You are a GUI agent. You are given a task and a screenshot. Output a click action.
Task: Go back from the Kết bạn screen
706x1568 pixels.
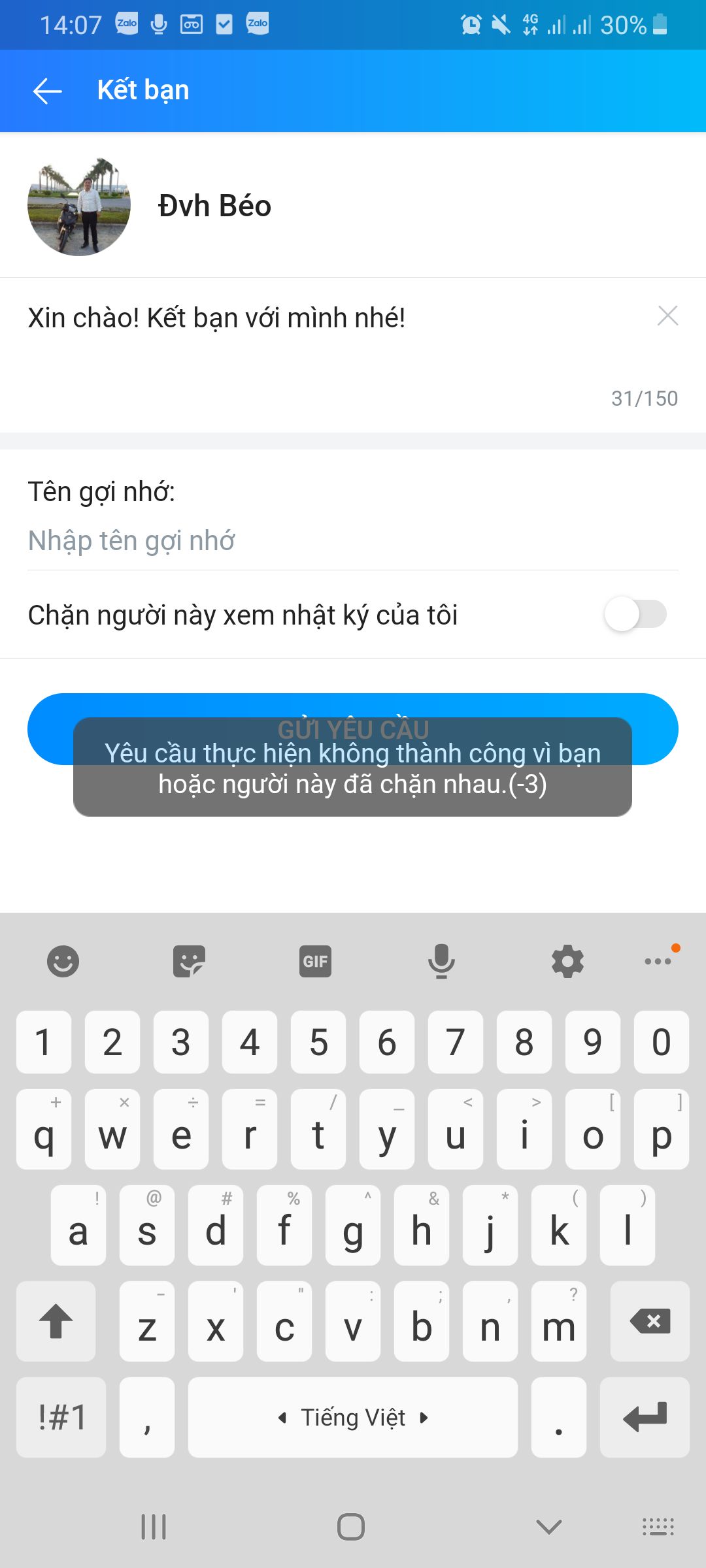pos(48,91)
